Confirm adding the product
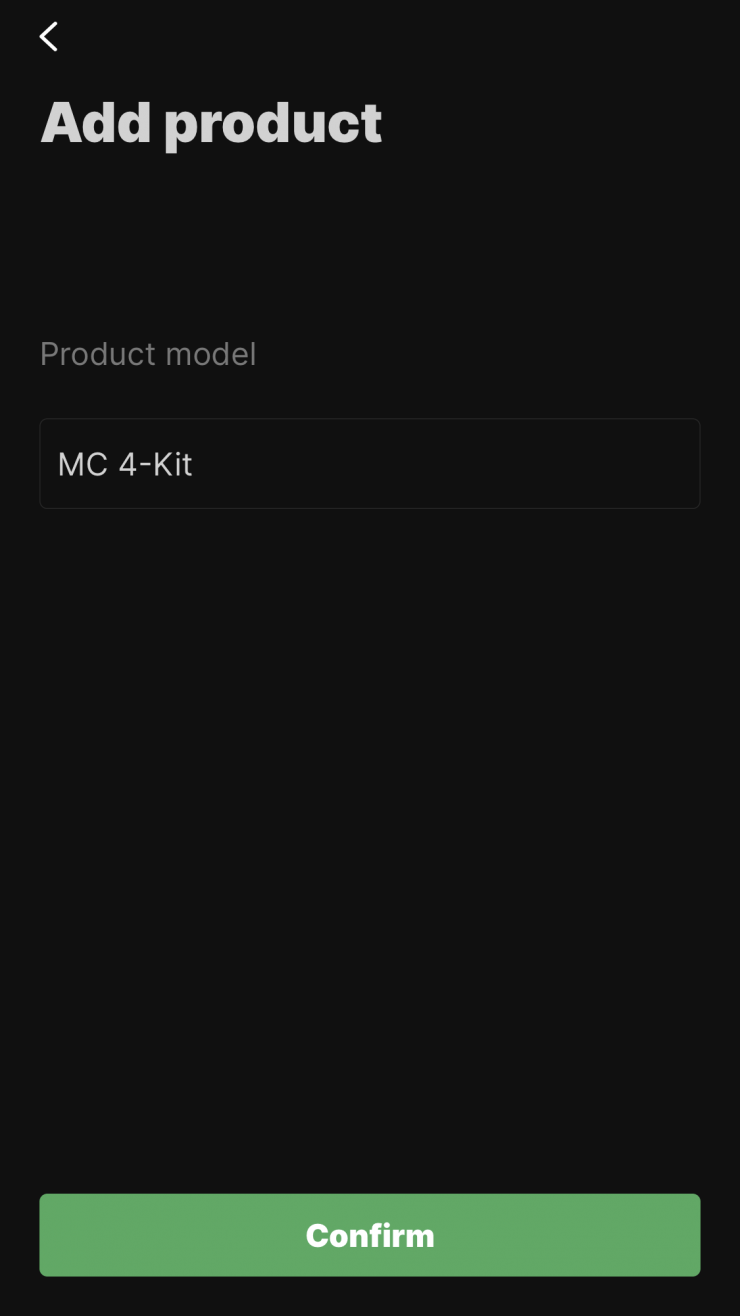Screen dimensions: 740x1316 point(369,1235)
